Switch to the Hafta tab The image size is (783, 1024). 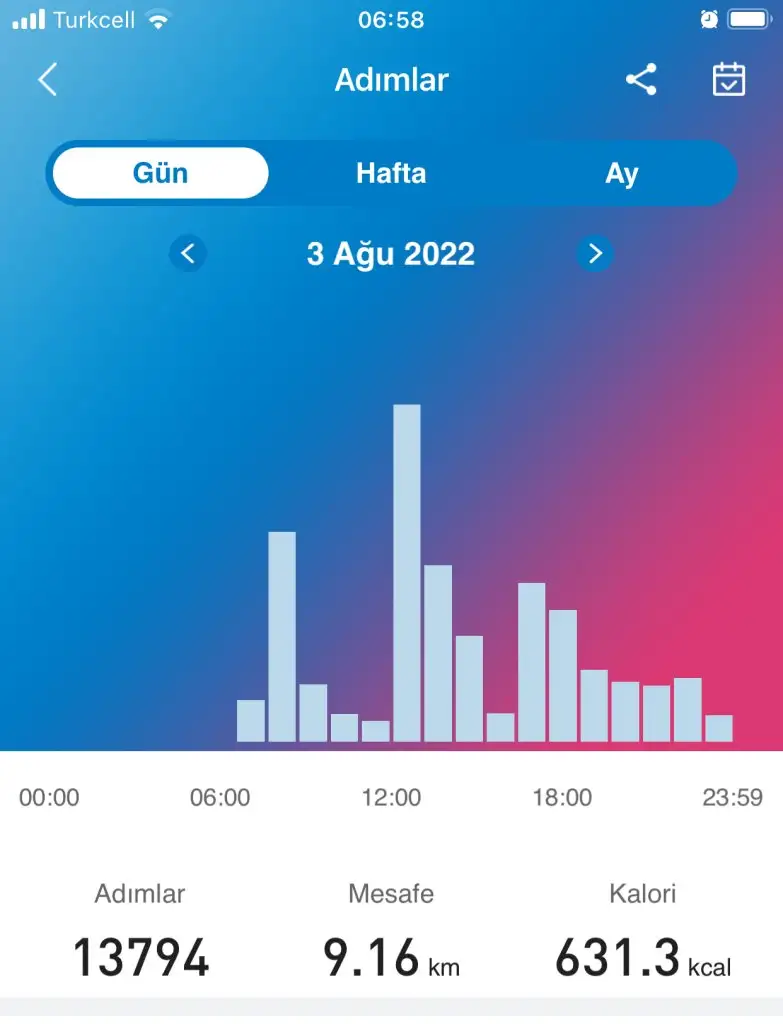(x=391, y=173)
